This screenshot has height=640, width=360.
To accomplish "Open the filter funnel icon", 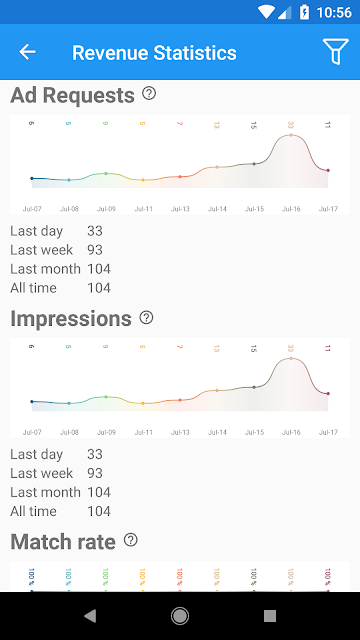I will point(336,52).
